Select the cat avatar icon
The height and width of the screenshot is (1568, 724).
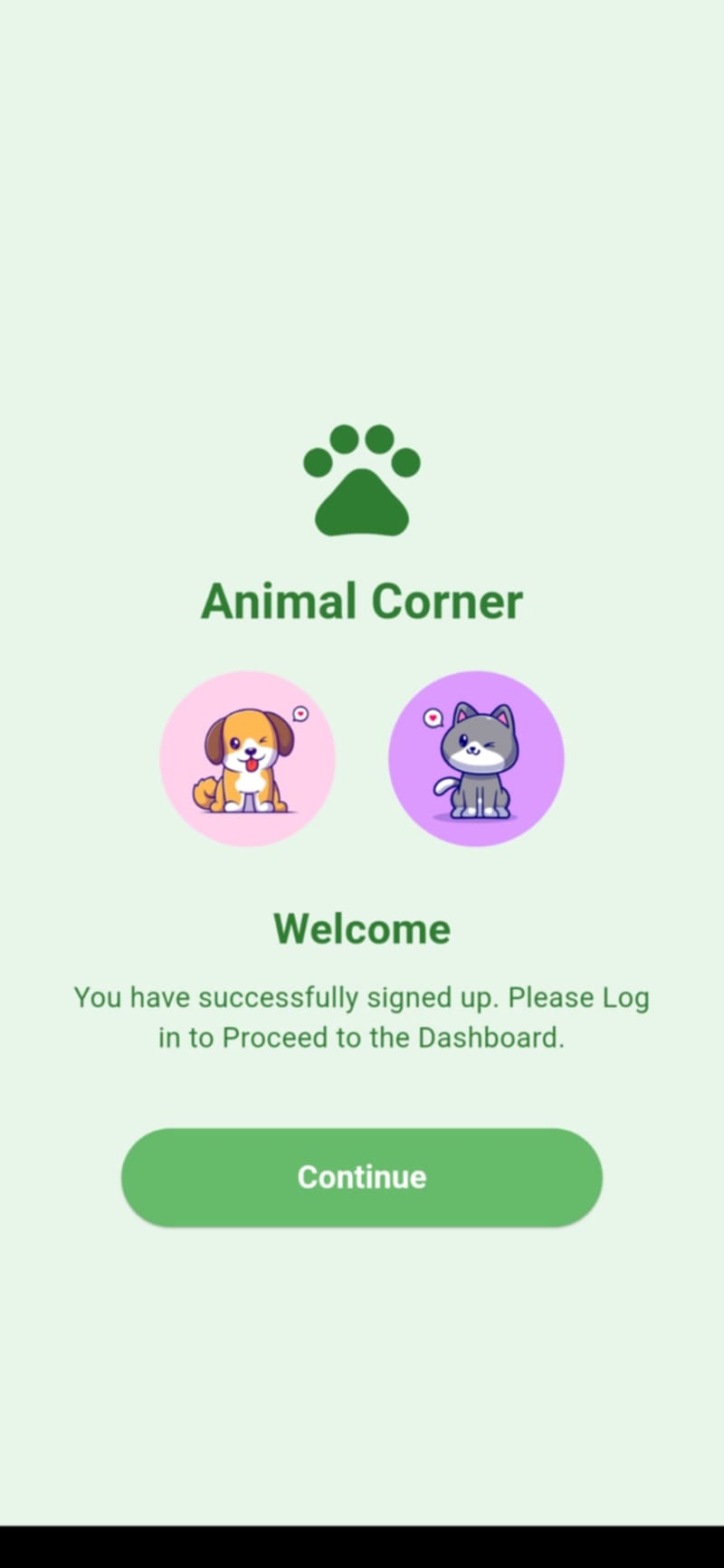pyautogui.click(x=477, y=758)
